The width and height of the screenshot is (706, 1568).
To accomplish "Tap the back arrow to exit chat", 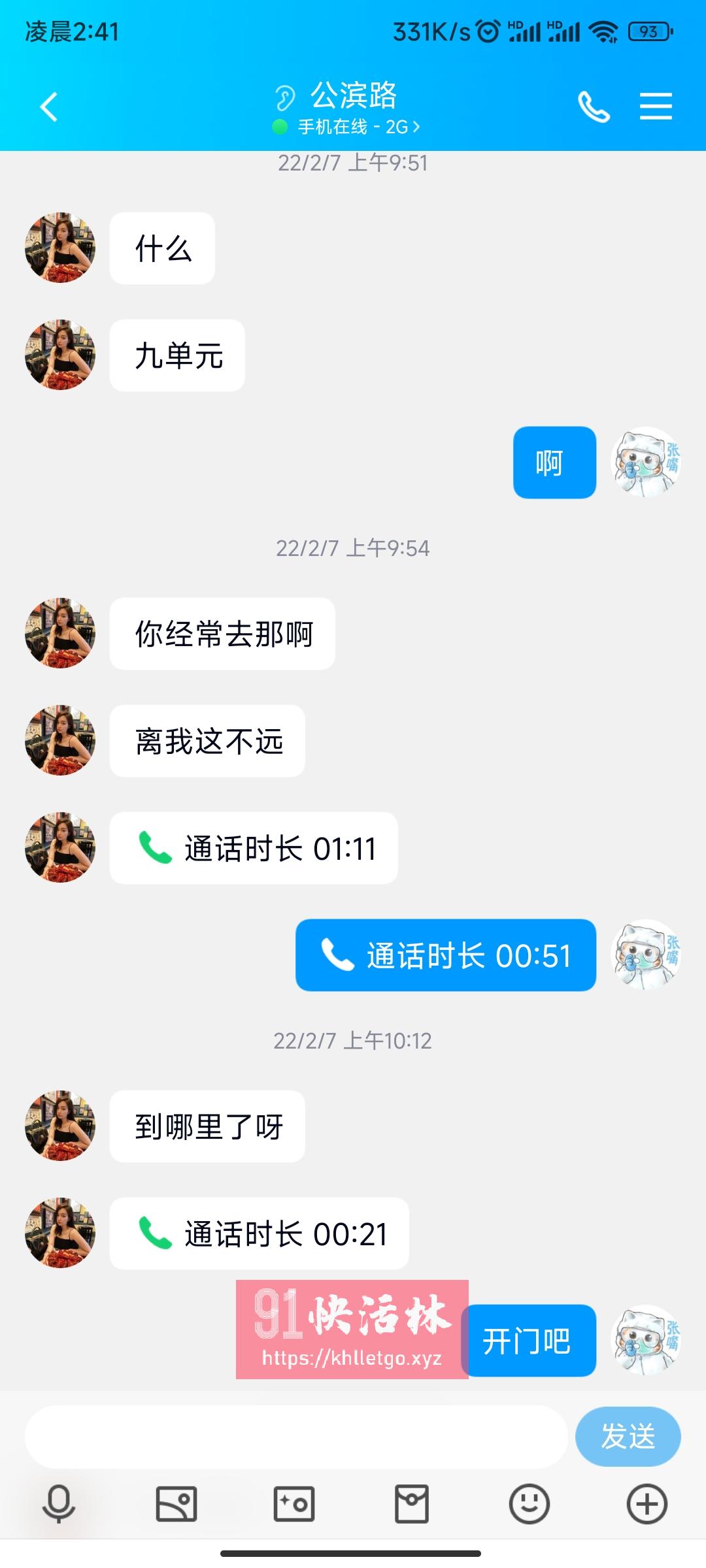I will [x=48, y=106].
